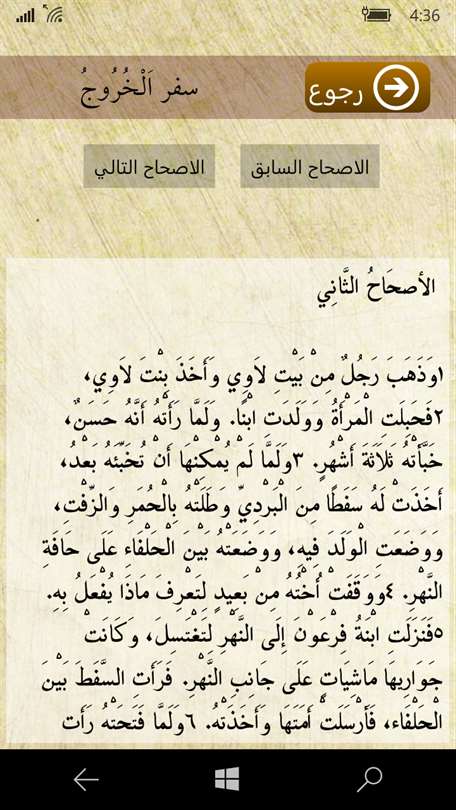Go to previous chapter الاصحاح السابق
Image resolution: width=456 pixels, height=810 pixels.
[x=310, y=166]
